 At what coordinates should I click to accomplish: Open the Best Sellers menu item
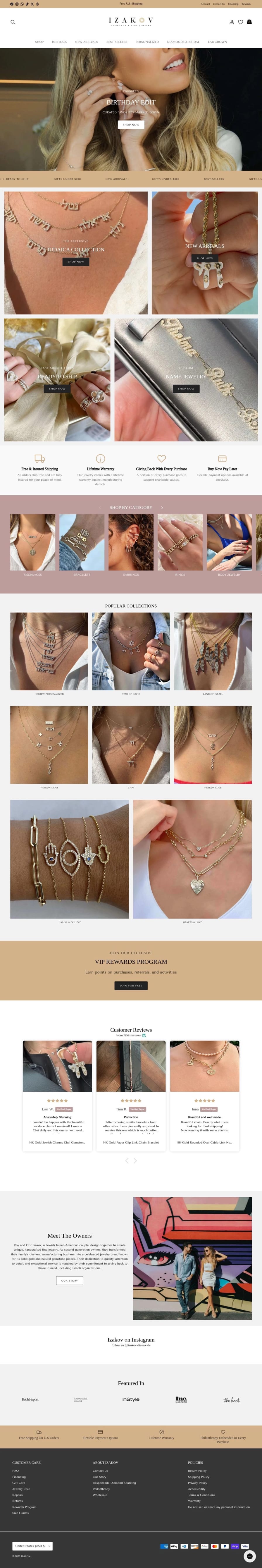tap(117, 42)
